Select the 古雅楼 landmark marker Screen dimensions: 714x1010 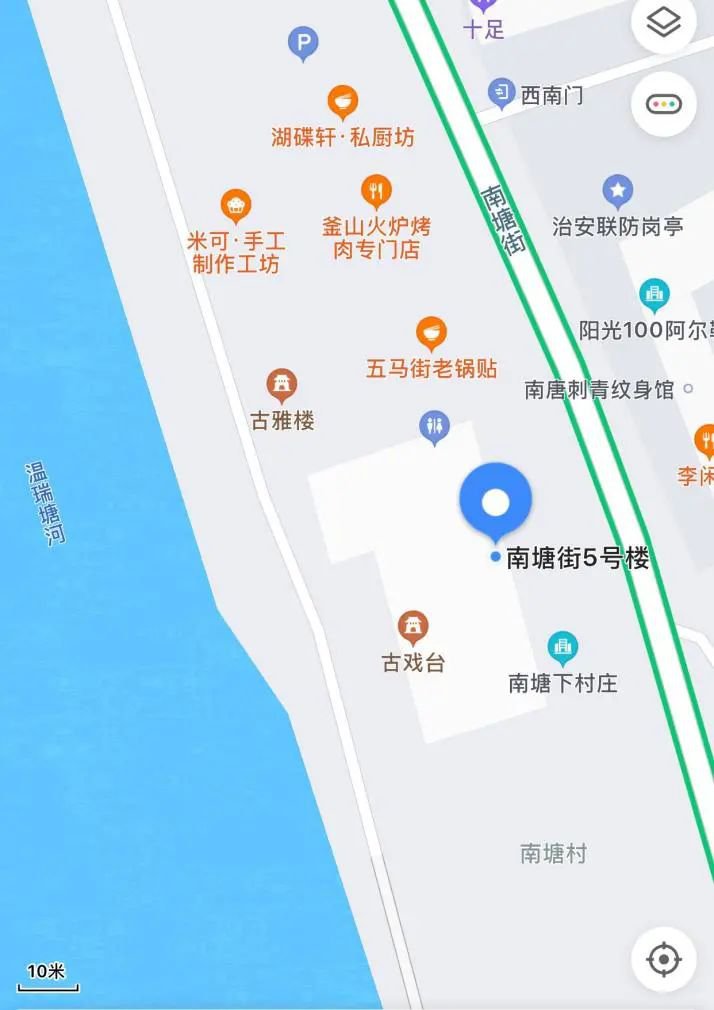282,384
